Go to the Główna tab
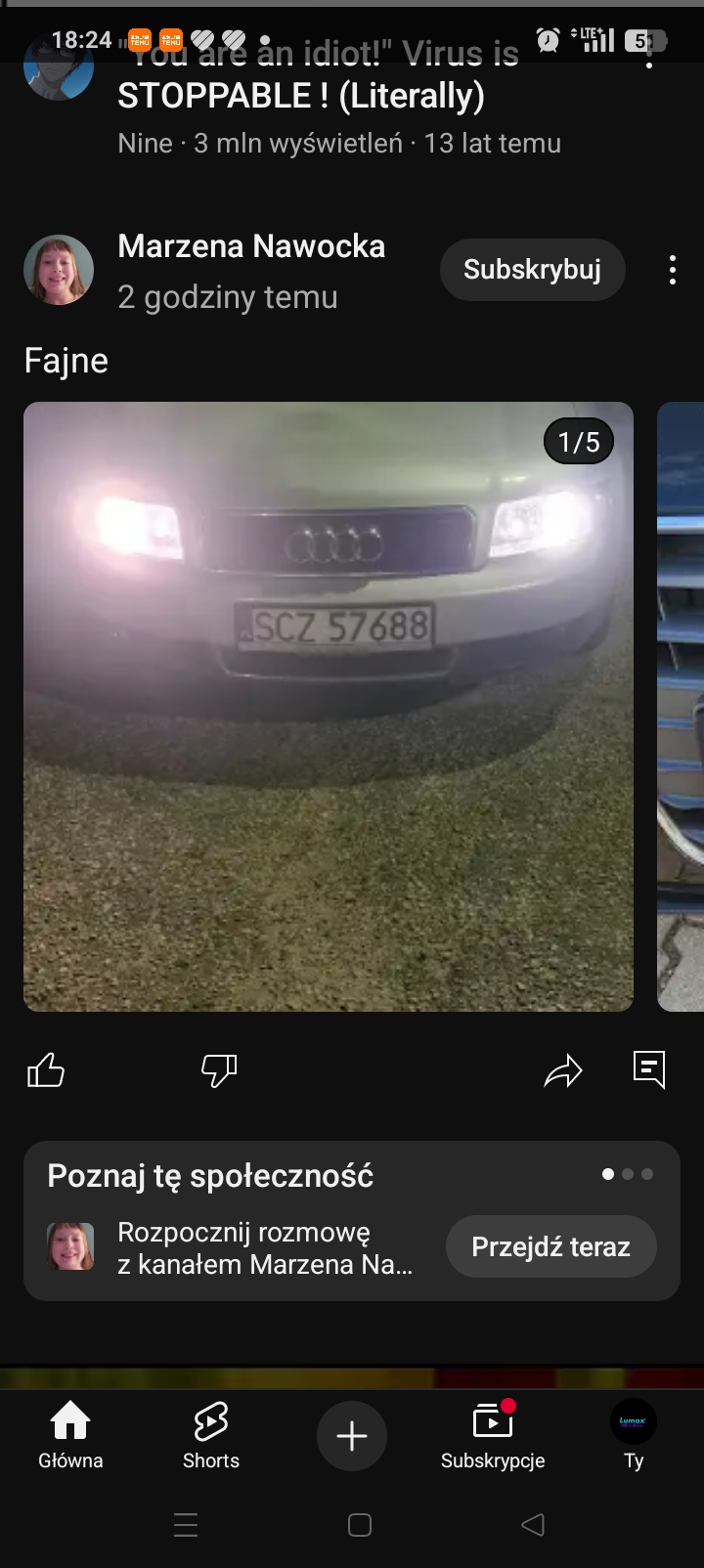 (x=70, y=1434)
